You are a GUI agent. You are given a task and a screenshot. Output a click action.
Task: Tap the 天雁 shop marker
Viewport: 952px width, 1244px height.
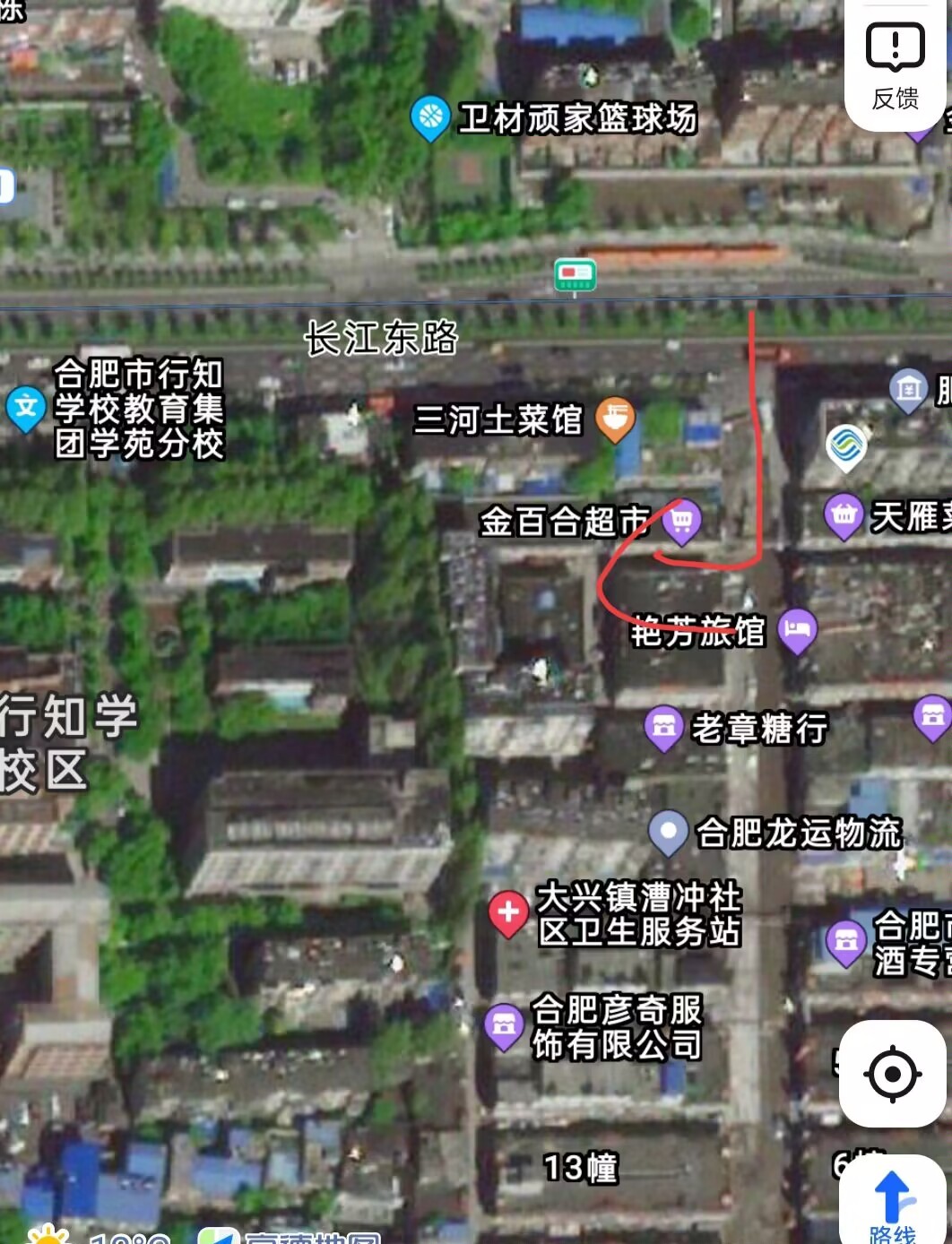pos(844,516)
